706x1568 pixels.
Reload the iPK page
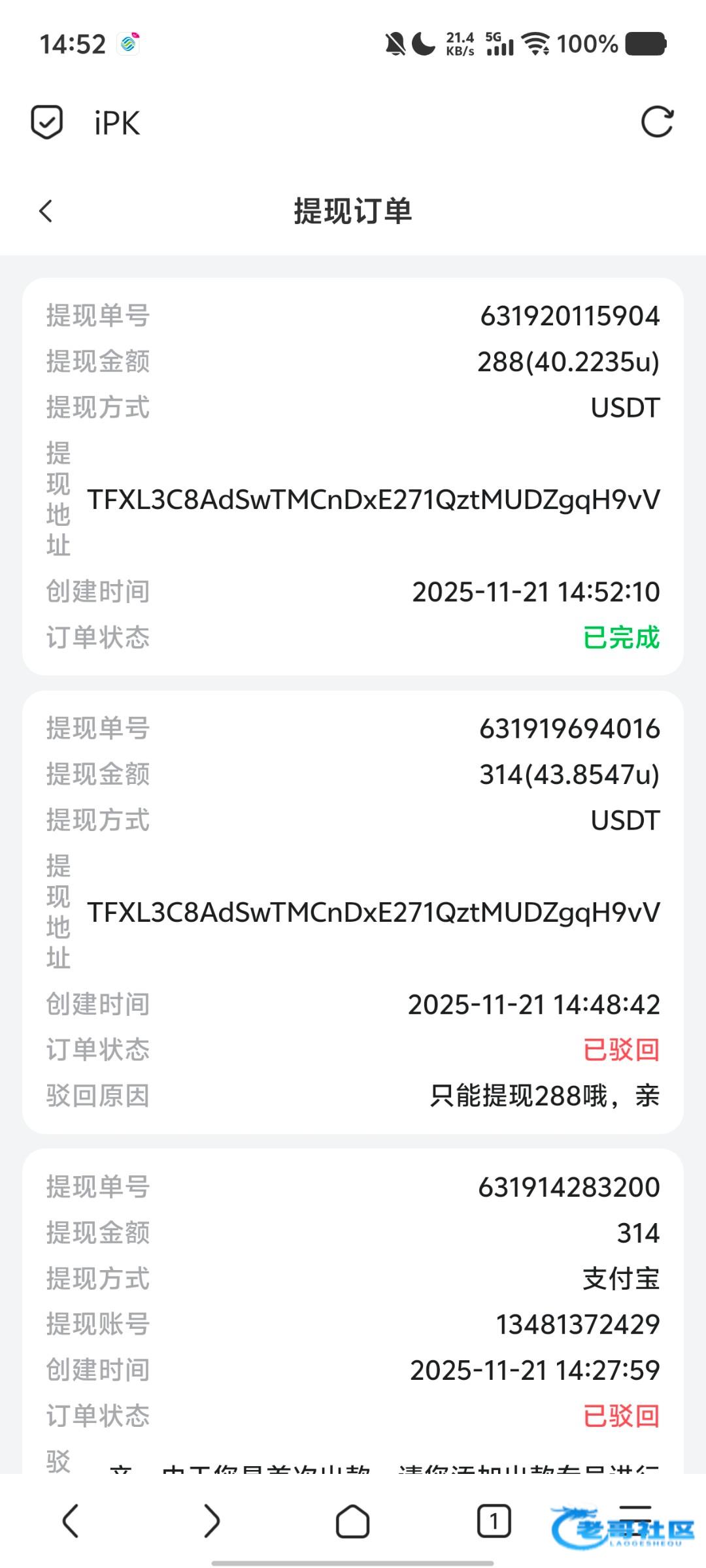[x=656, y=122]
